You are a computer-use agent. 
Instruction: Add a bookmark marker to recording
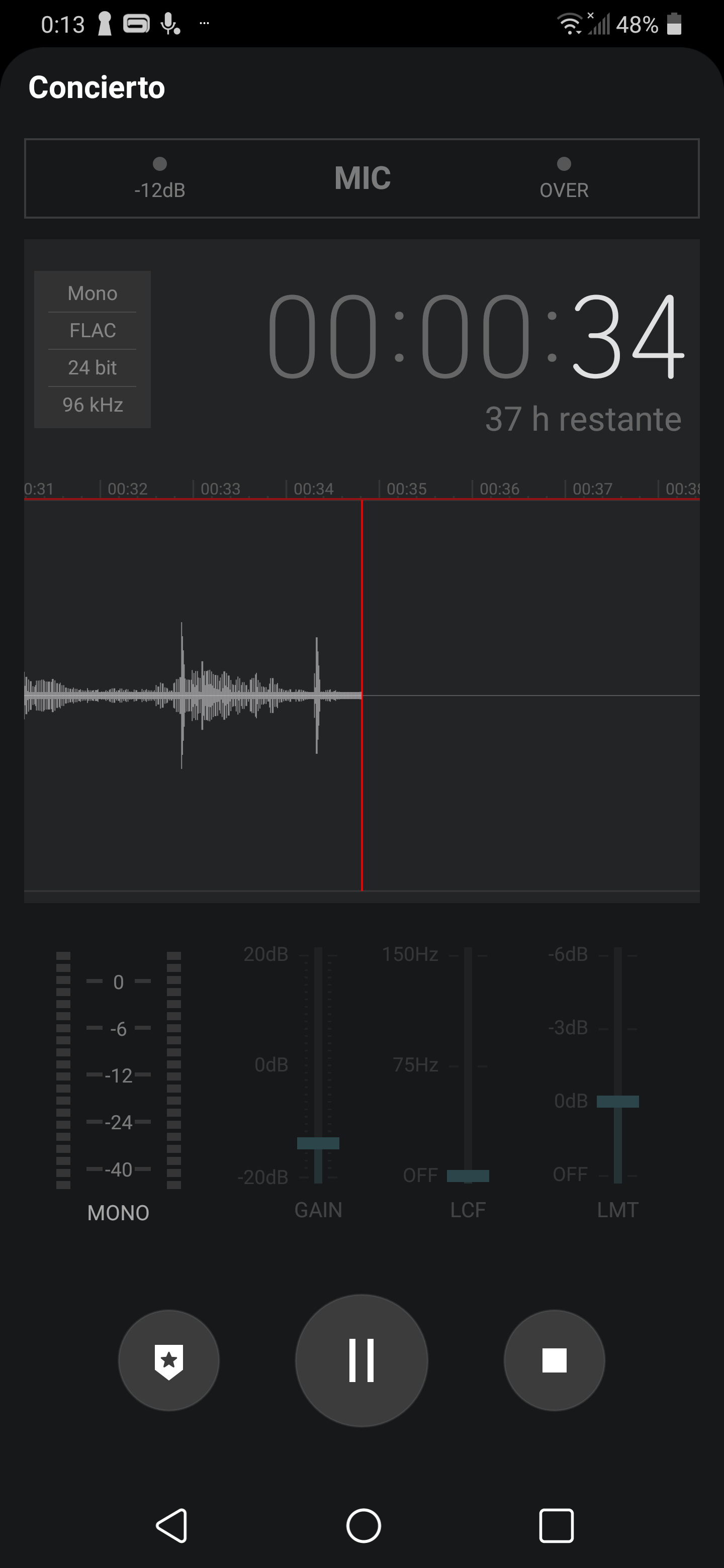point(168,1360)
